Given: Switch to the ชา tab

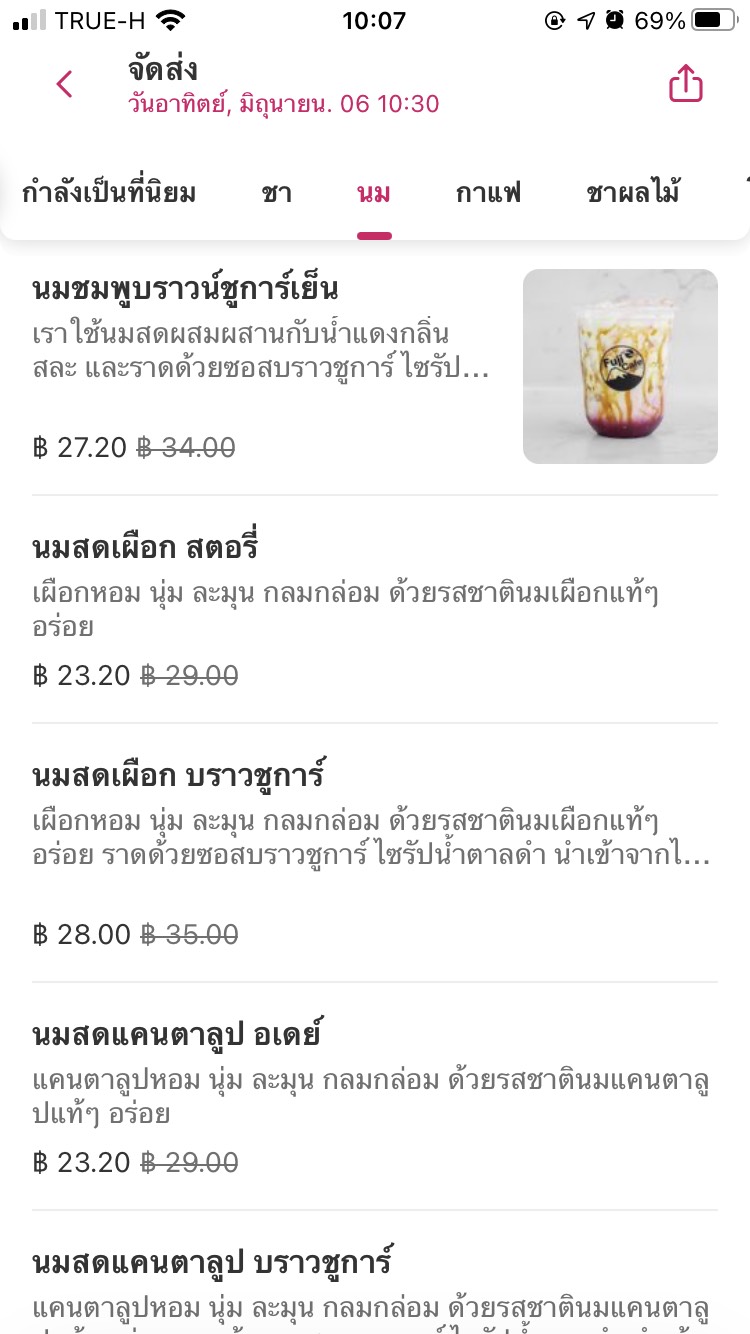Looking at the screenshot, I should [x=276, y=193].
